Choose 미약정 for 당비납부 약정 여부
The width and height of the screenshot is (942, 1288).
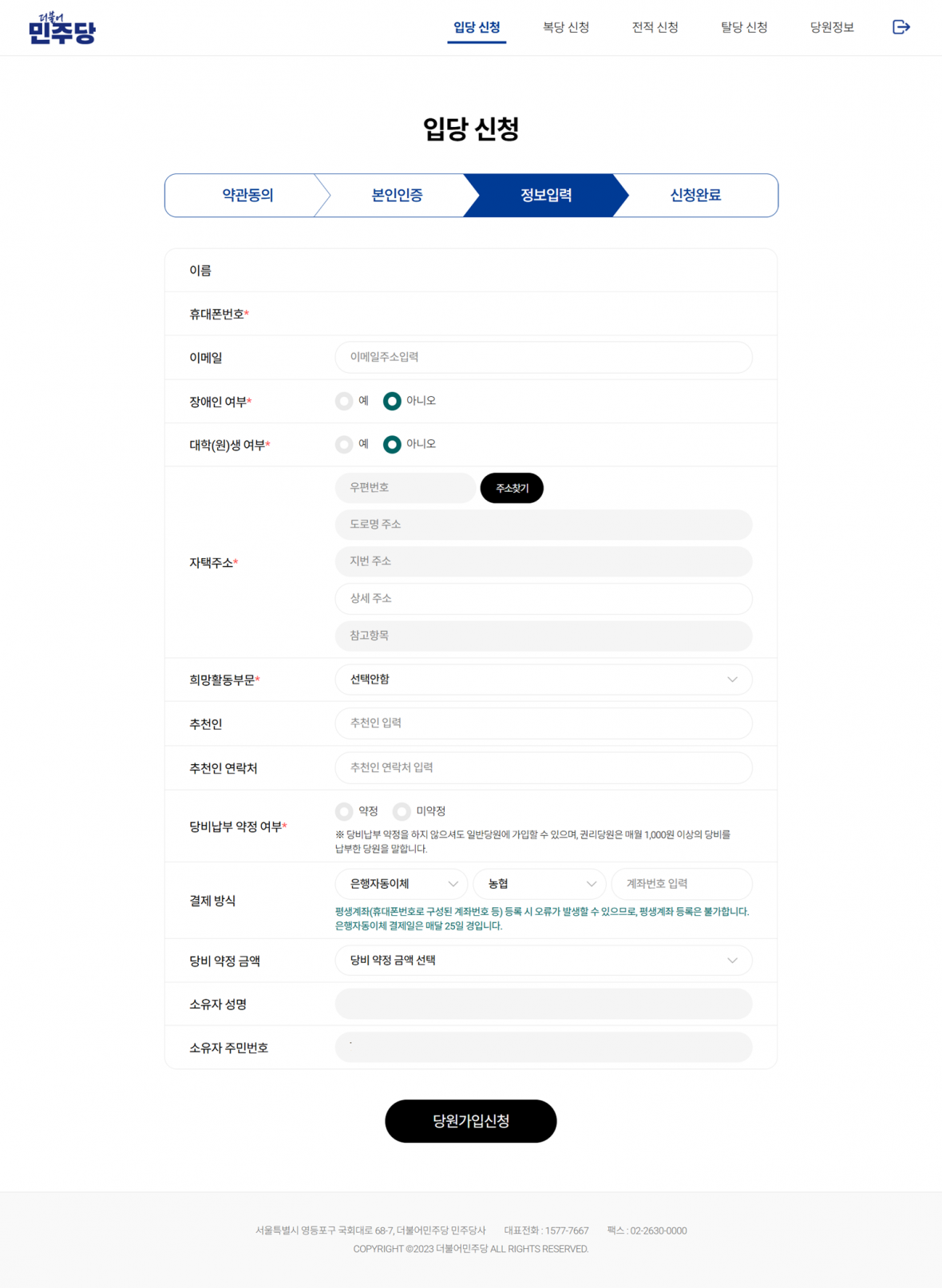click(402, 811)
